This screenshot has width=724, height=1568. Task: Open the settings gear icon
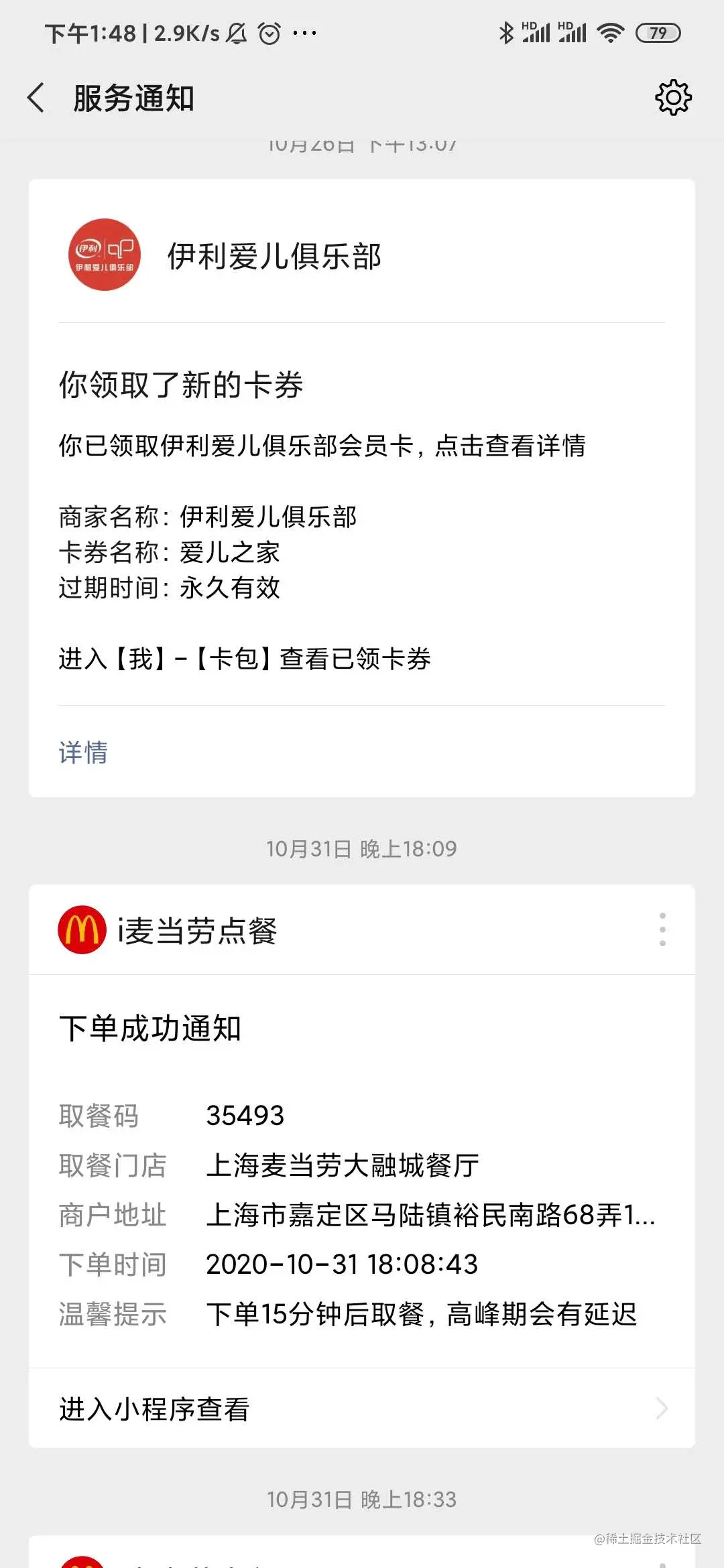672,98
